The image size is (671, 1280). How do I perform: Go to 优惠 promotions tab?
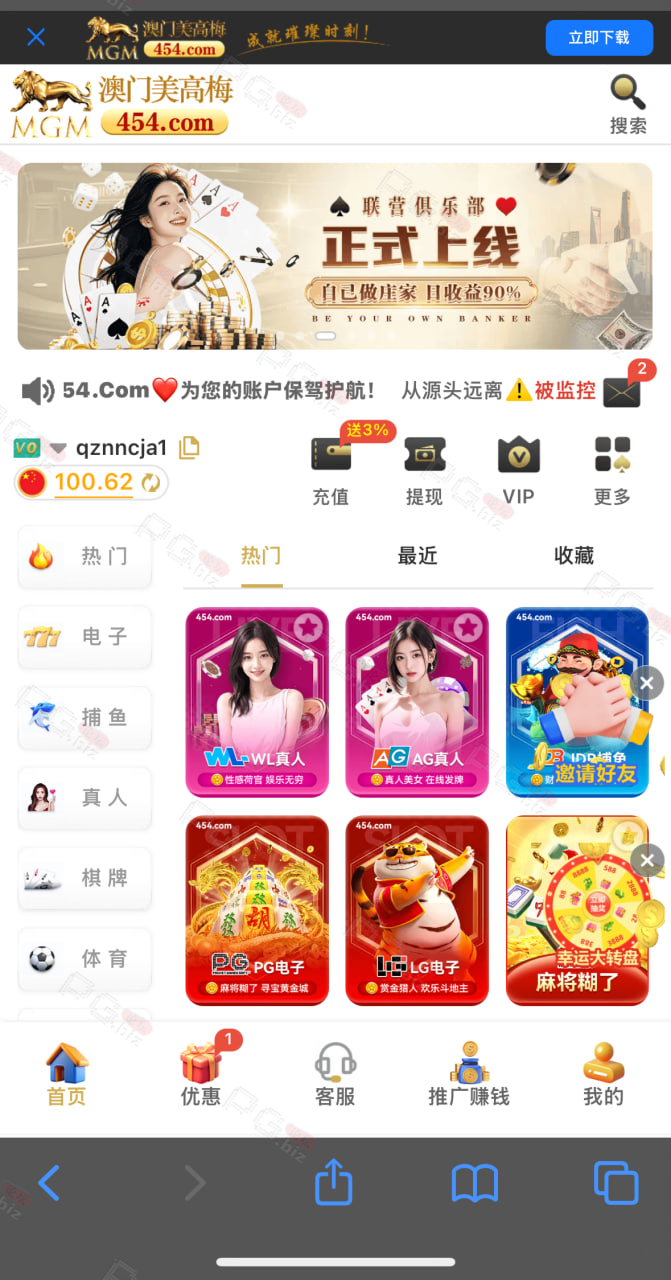point(201,1073)
